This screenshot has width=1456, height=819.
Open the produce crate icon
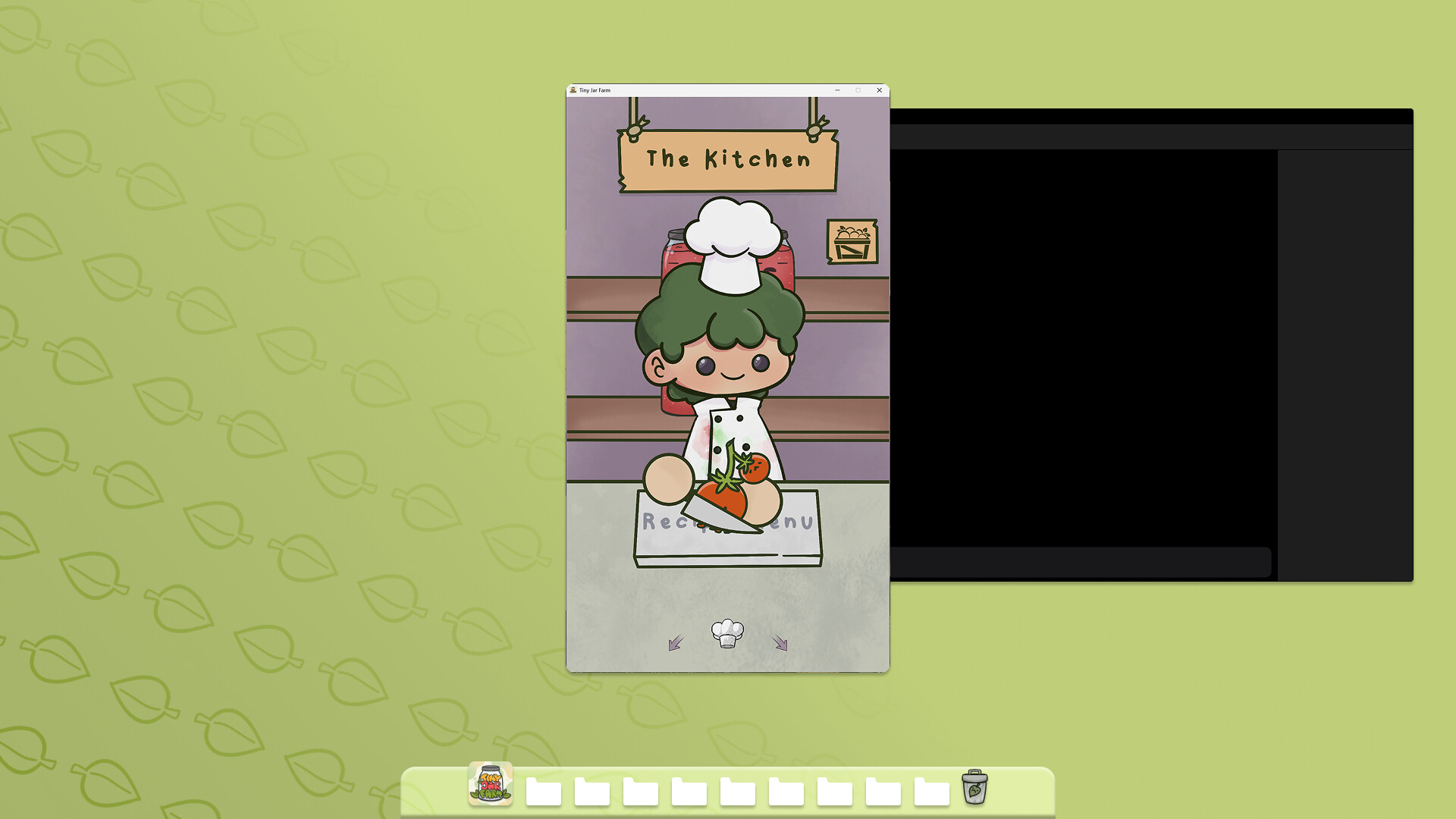coord(852,242)
